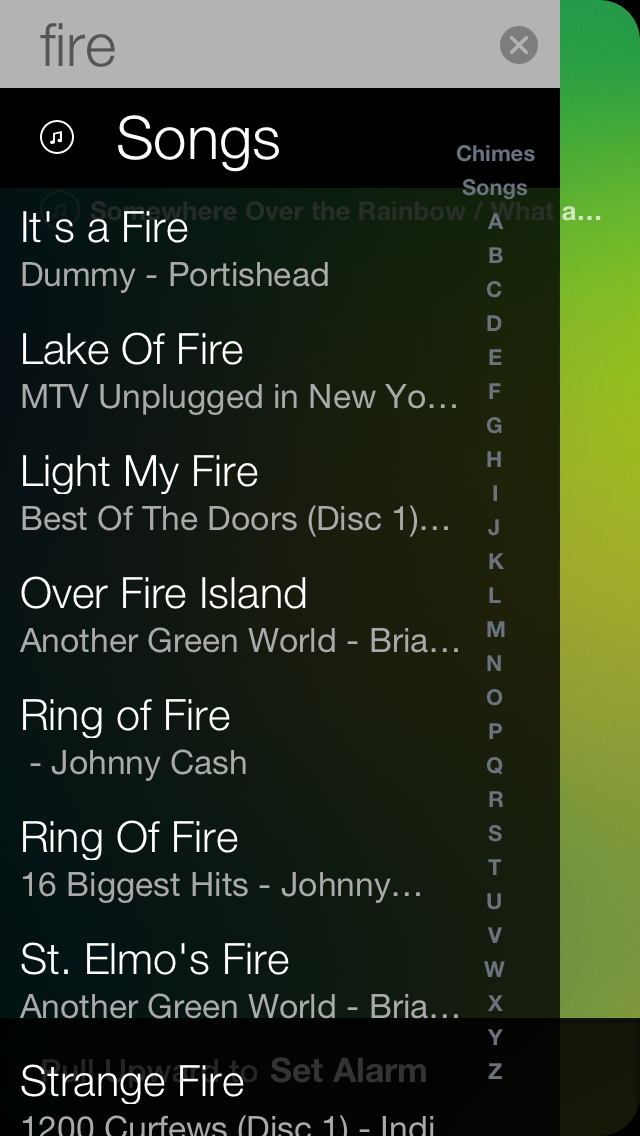Jump to the Songs entry in the index

(495, 188)
